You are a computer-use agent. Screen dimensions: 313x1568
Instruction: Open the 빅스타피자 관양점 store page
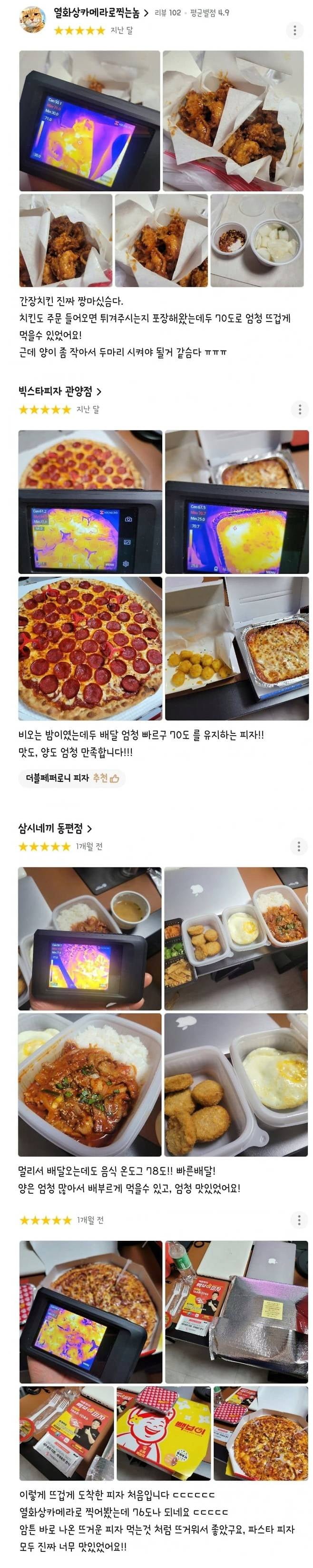pyautogui.click(x=59, y=391)
